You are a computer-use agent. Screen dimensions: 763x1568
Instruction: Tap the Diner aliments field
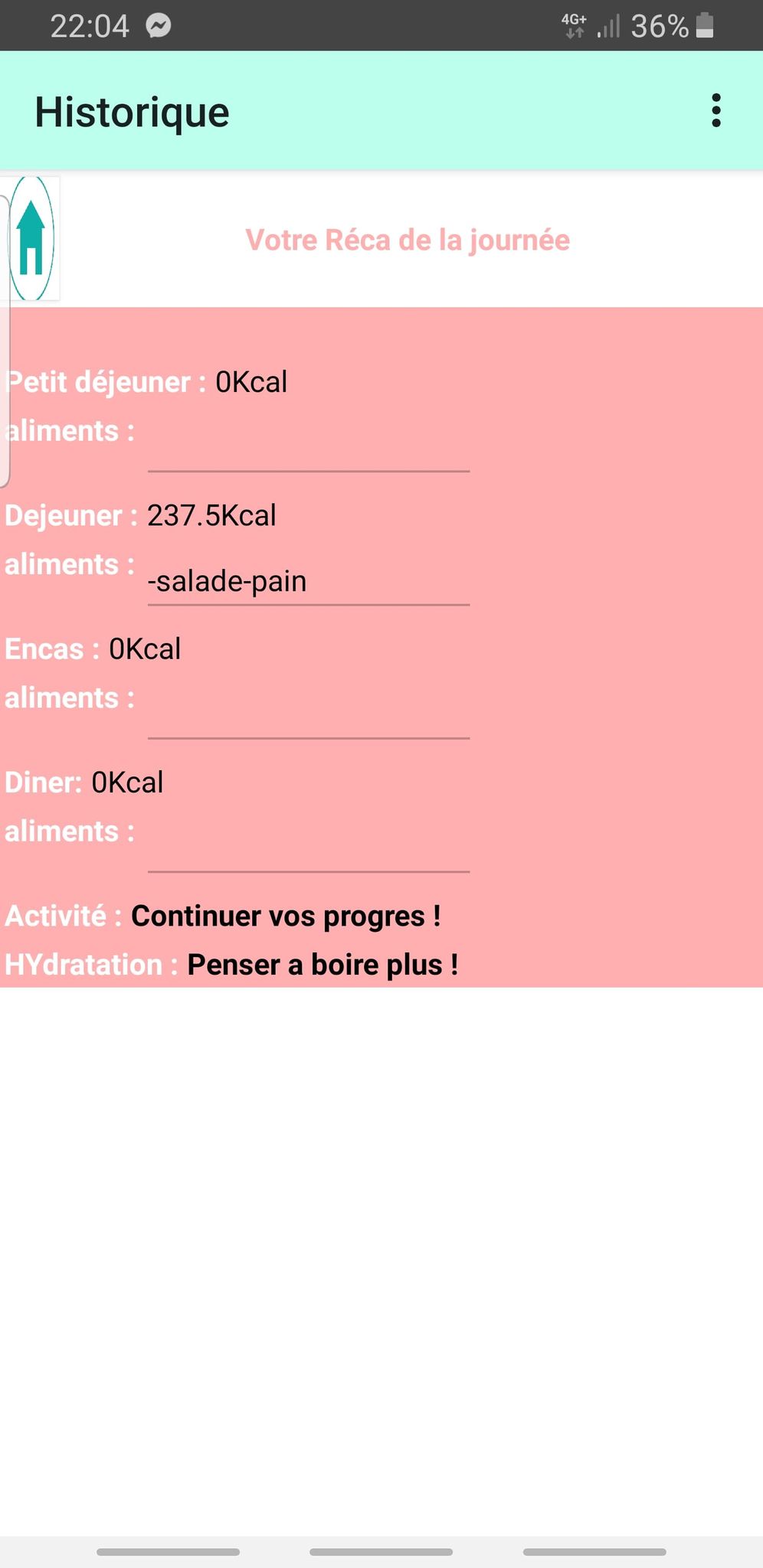point(308,848)
